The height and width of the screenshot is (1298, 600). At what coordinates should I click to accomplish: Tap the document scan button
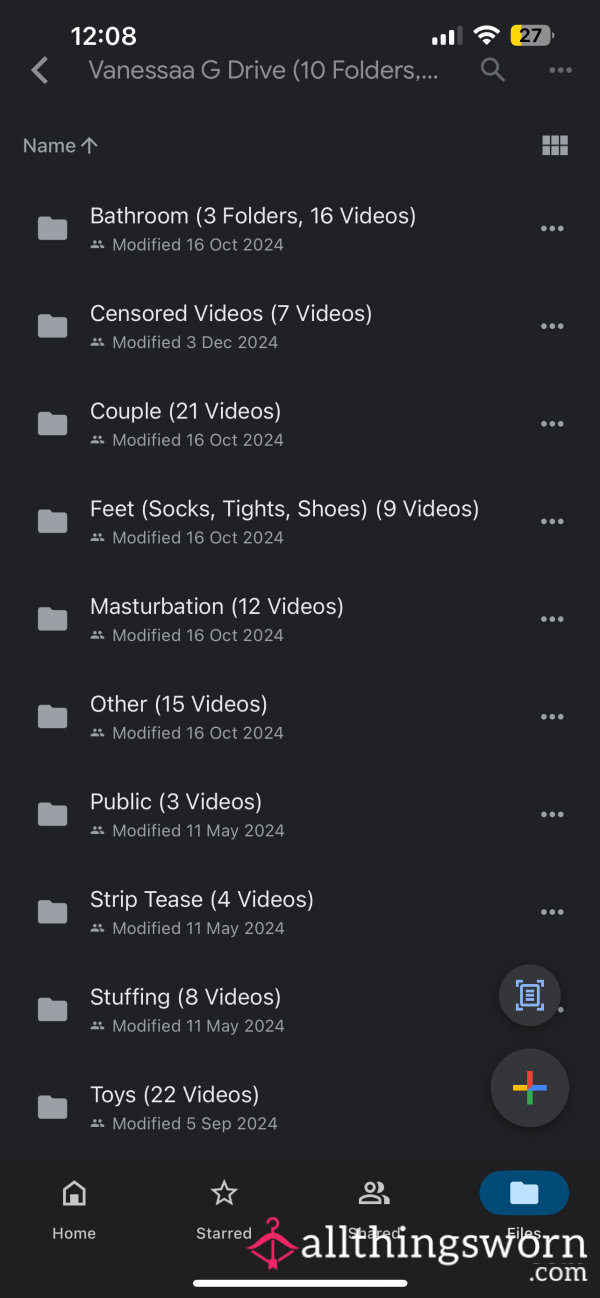(x=530, y=994)
